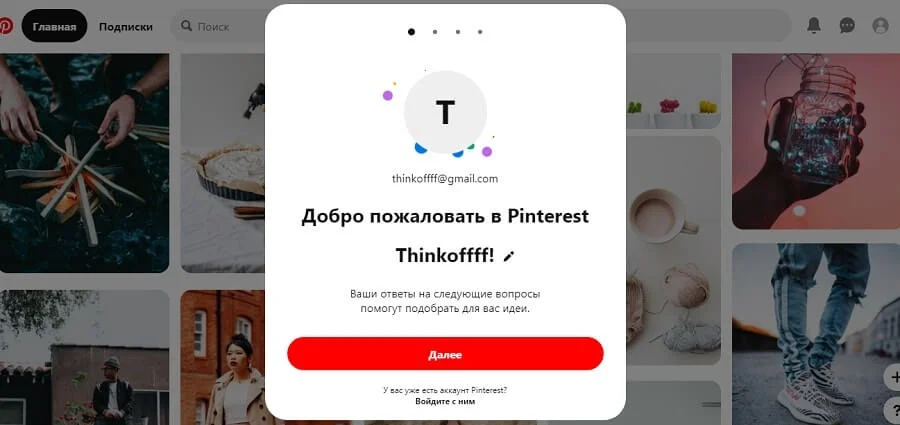Open the Войдите с ним login link

tap(445, 401)
